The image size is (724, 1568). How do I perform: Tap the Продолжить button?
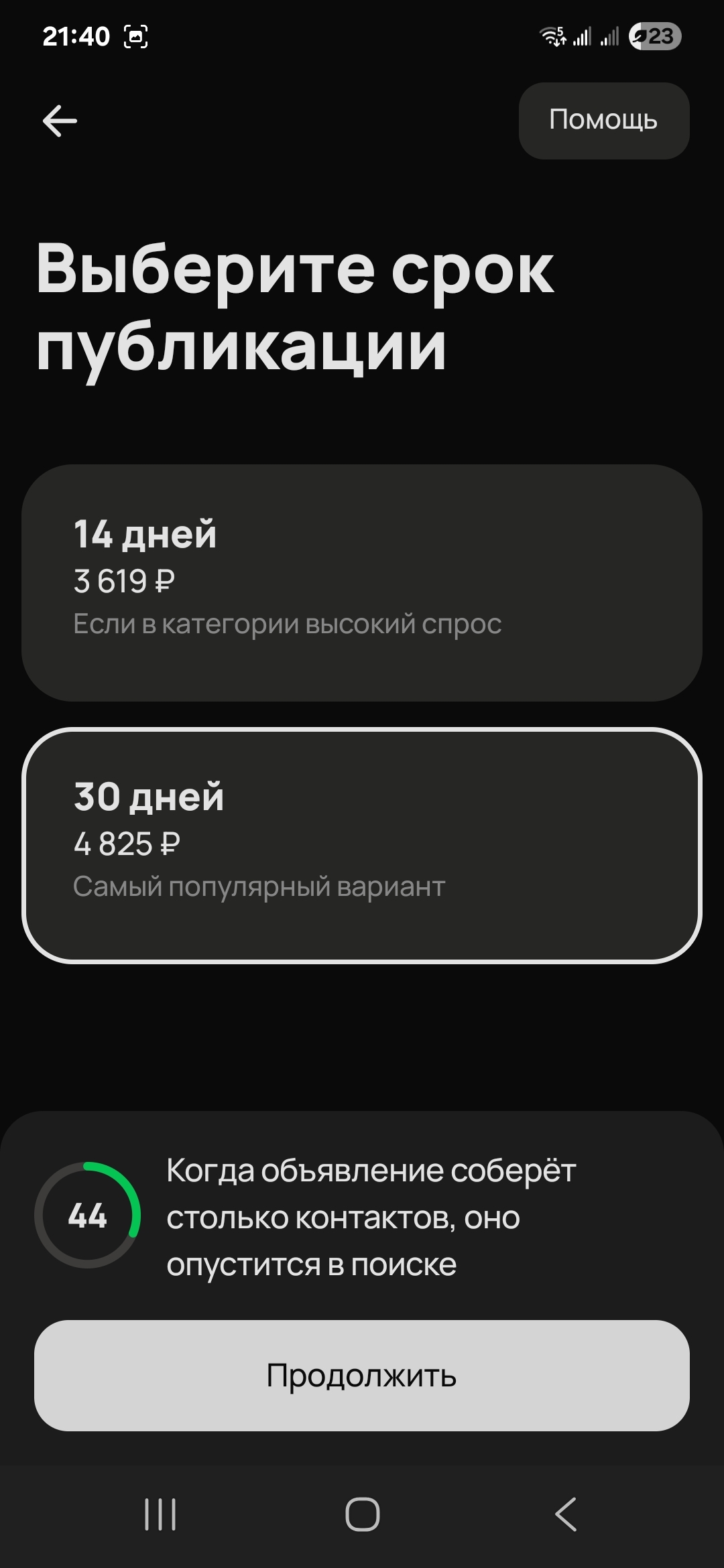coord(362,1376)
